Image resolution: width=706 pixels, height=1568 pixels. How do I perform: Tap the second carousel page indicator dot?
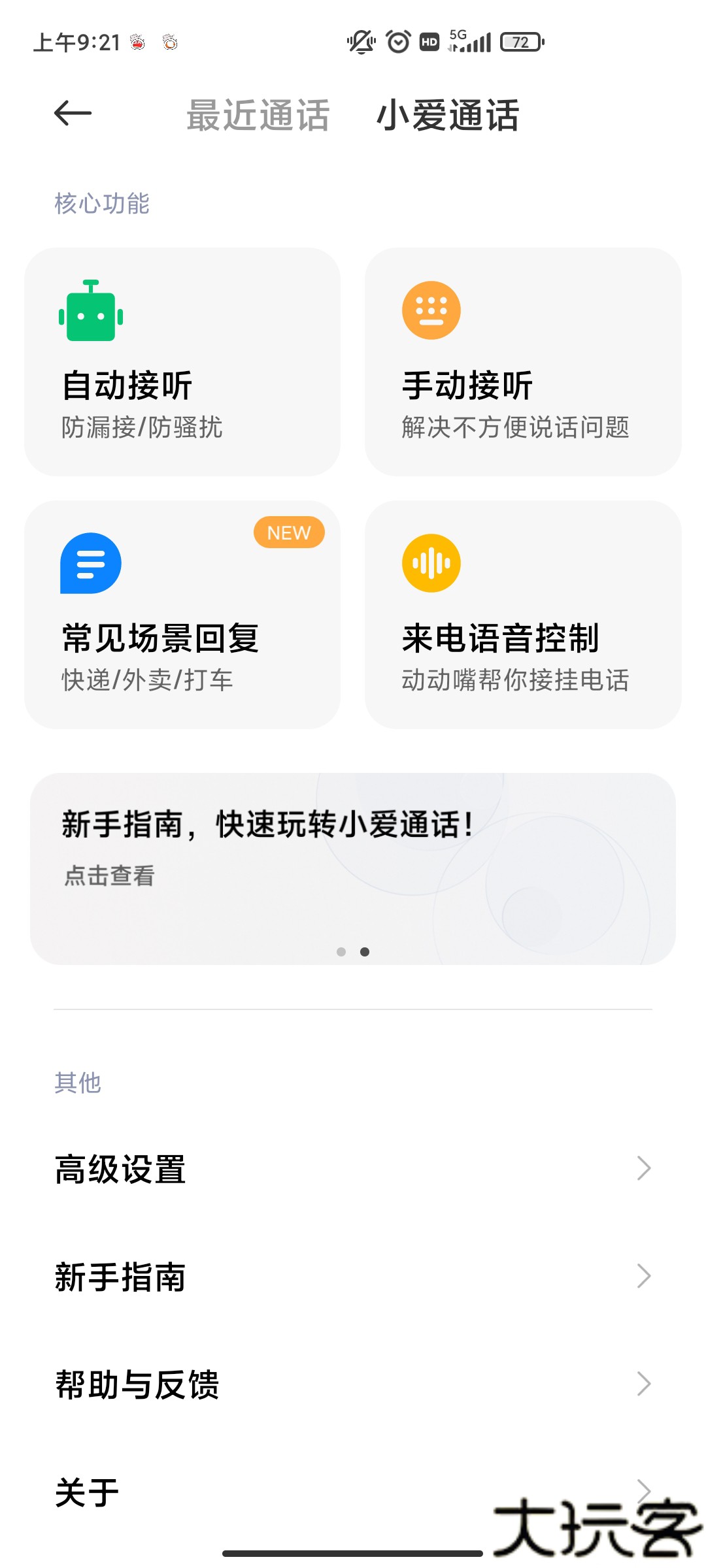(365, 951)
